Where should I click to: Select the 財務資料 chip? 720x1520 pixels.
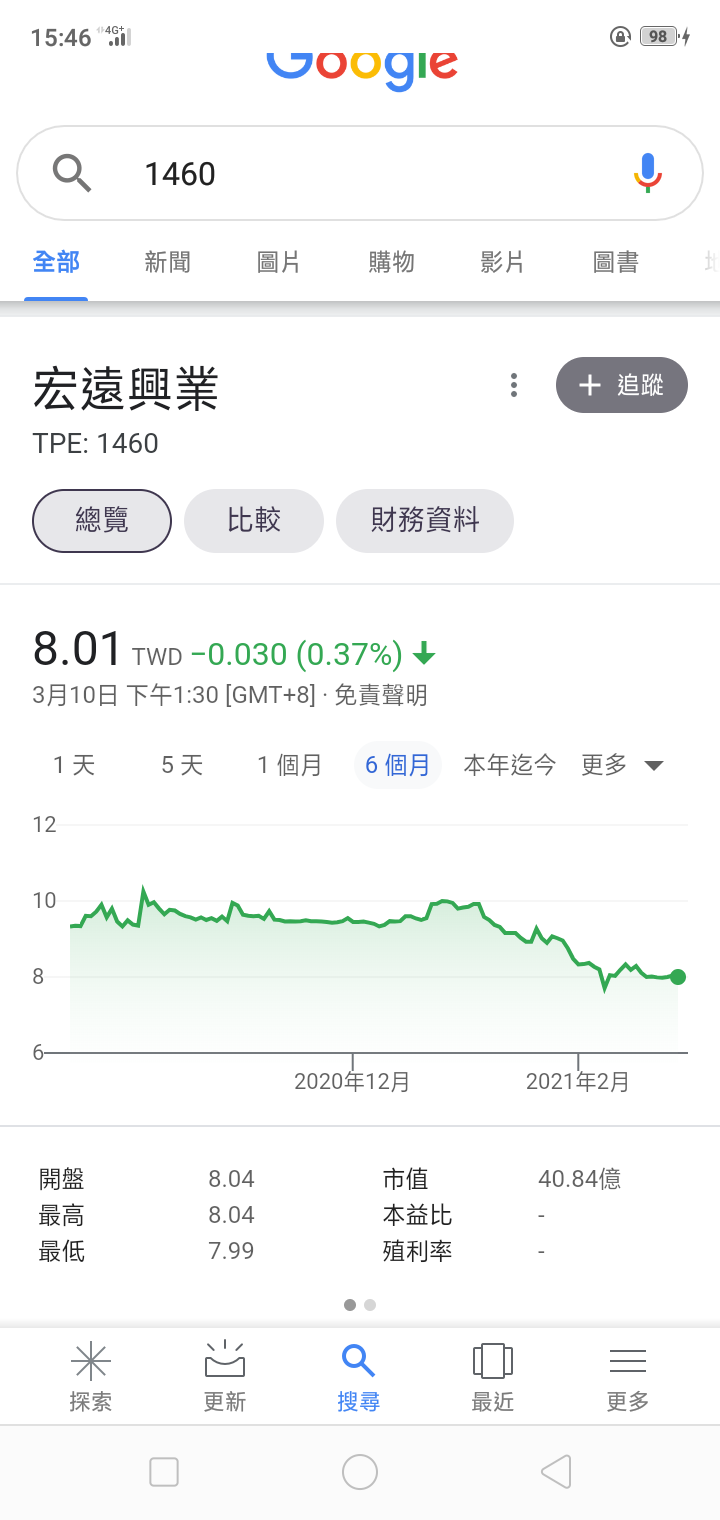tap(425, 520)
